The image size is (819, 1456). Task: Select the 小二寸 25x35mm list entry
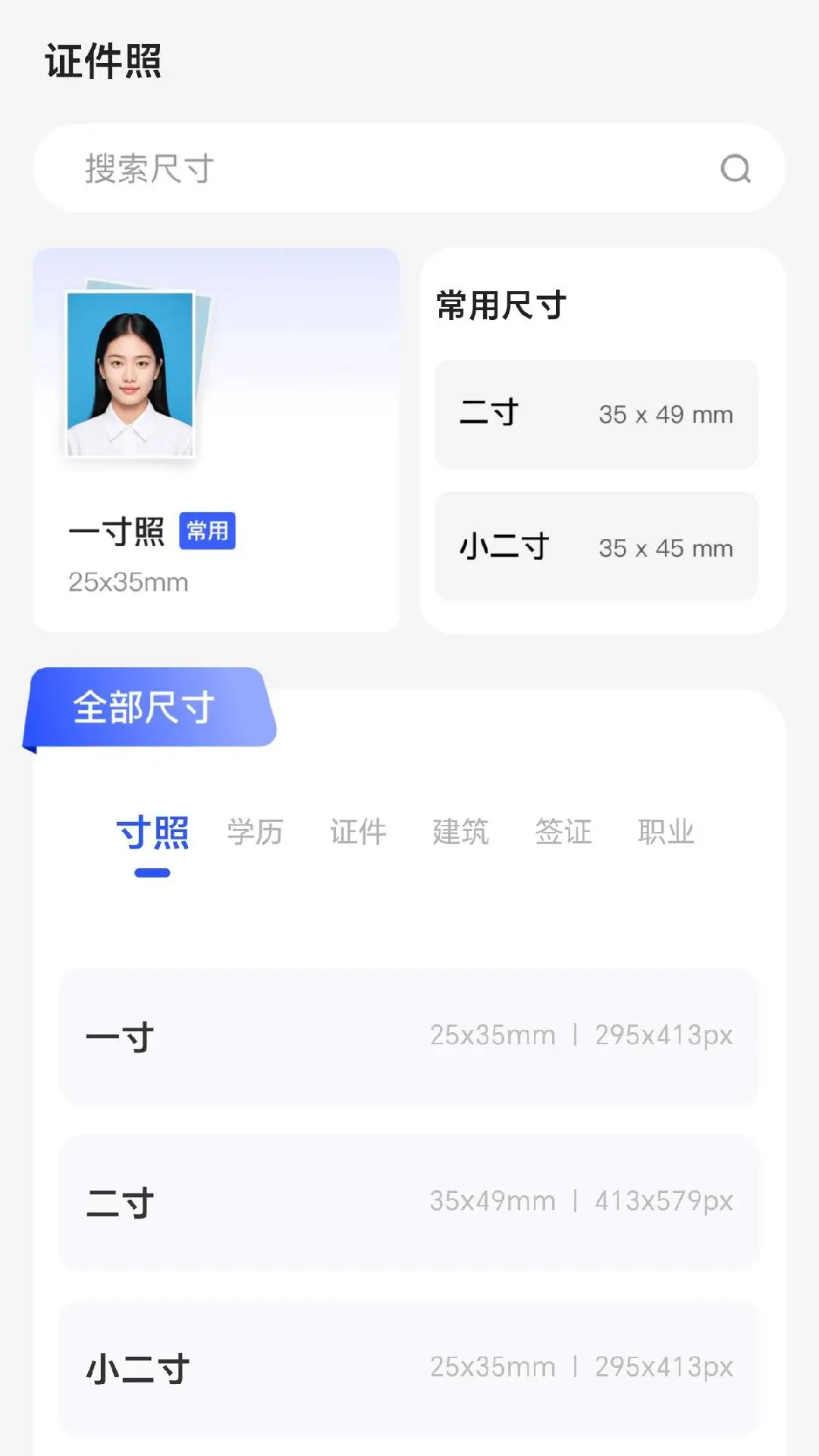coord(409,1367)
